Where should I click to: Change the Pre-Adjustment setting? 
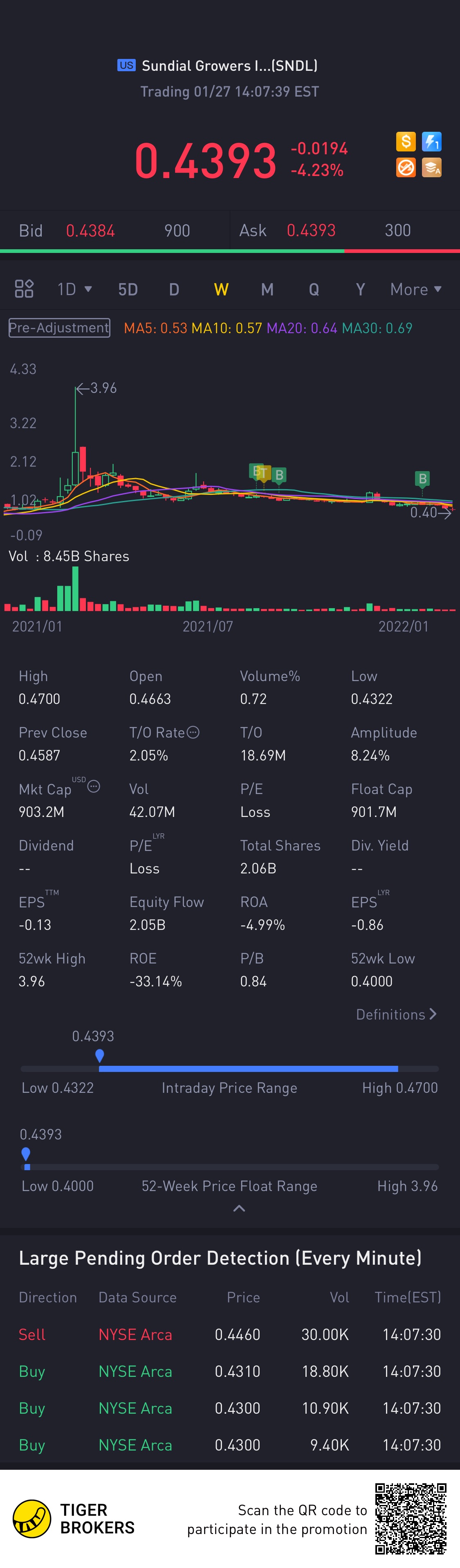pyautogui.click(x=59, y=327)
